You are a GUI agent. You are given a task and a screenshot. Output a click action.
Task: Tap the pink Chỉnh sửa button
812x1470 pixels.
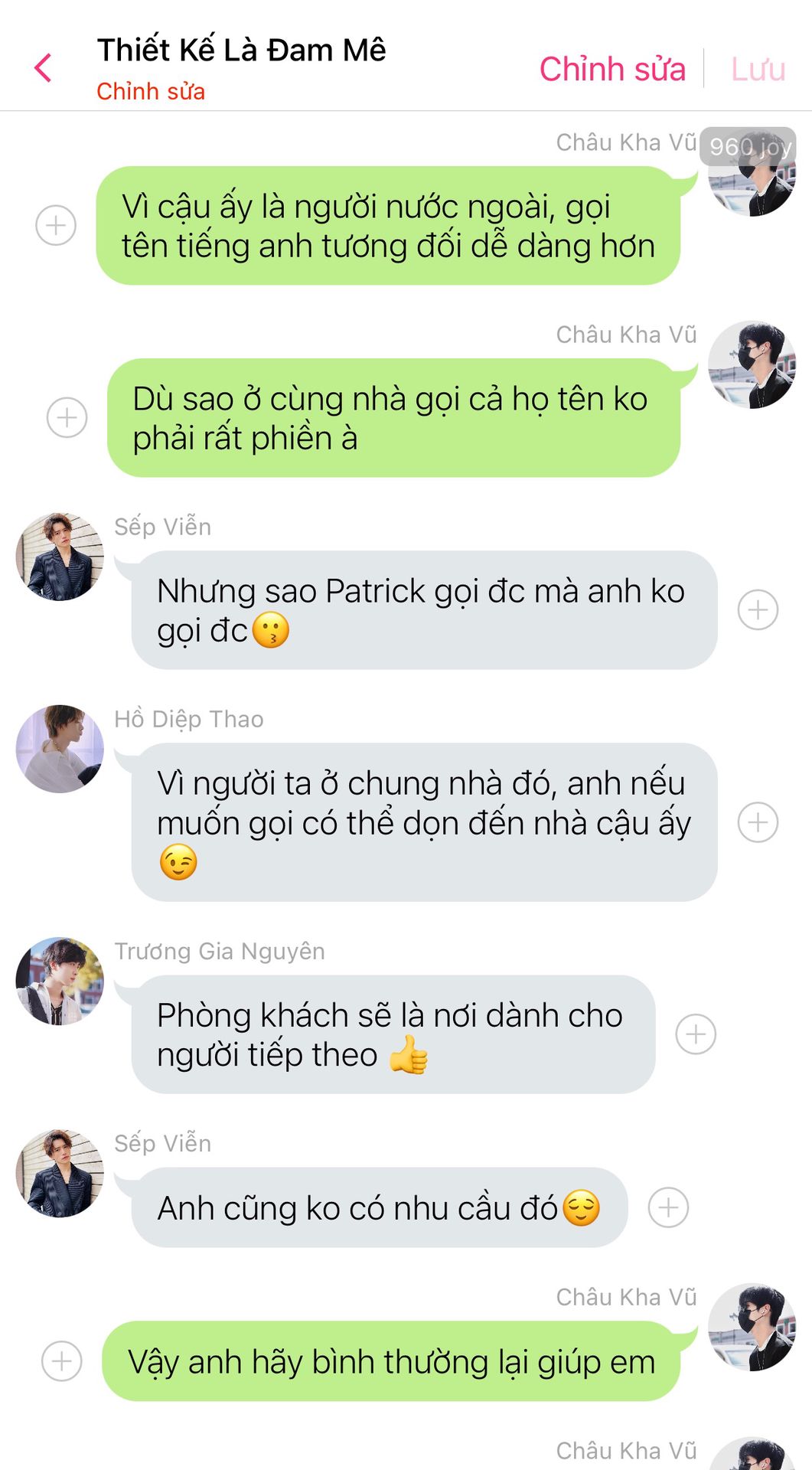[612, 69]
